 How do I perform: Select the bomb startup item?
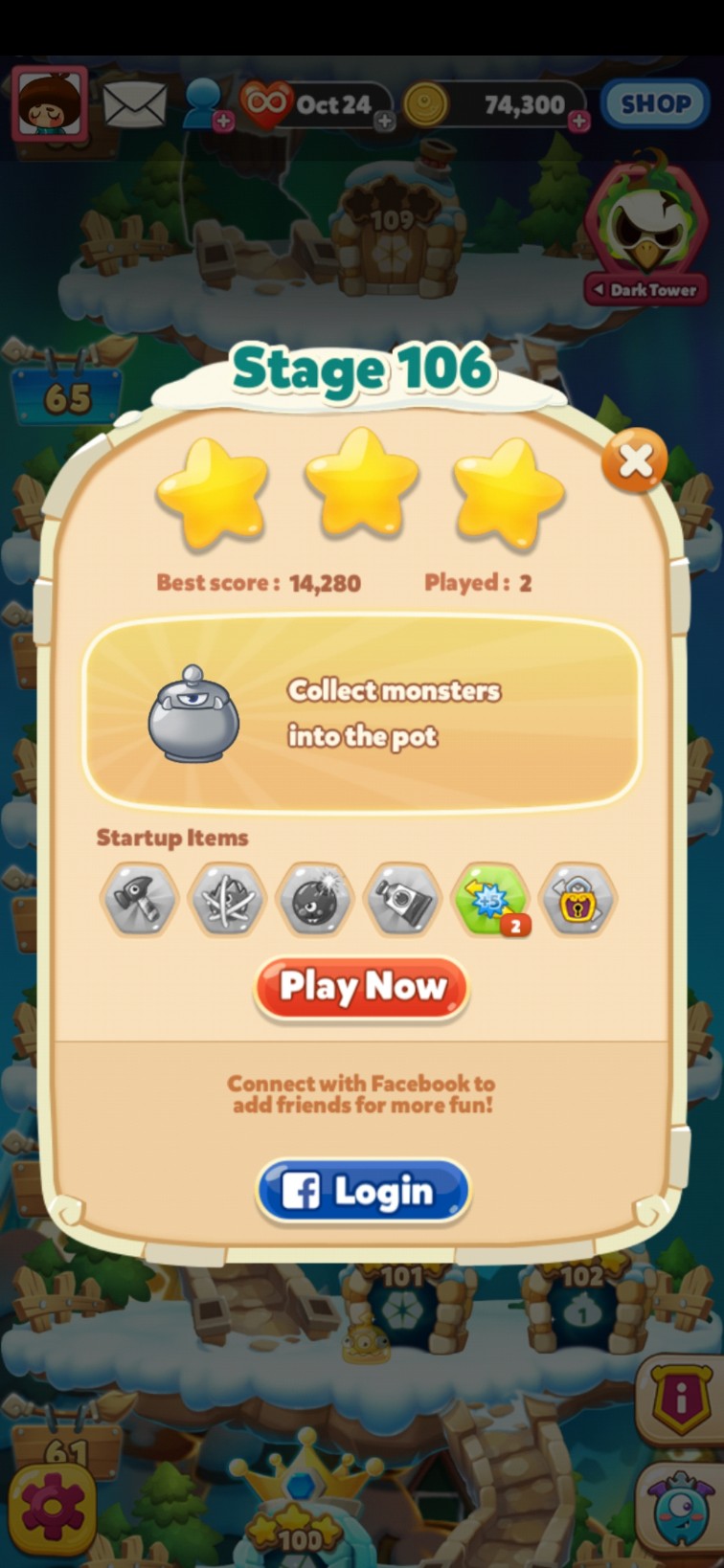coord(315,899)
